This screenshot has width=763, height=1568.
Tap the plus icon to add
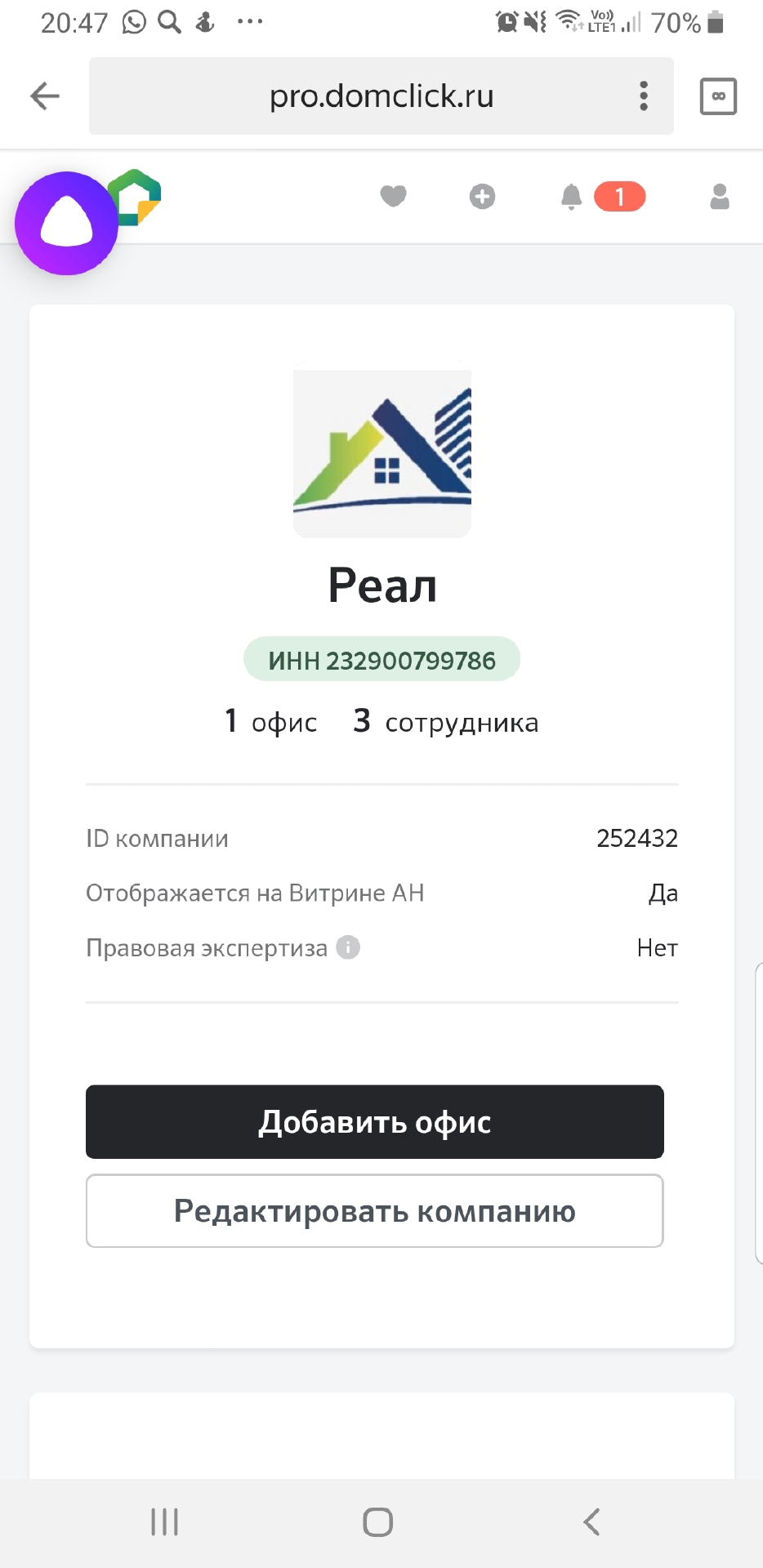click(x=482, y=196)
